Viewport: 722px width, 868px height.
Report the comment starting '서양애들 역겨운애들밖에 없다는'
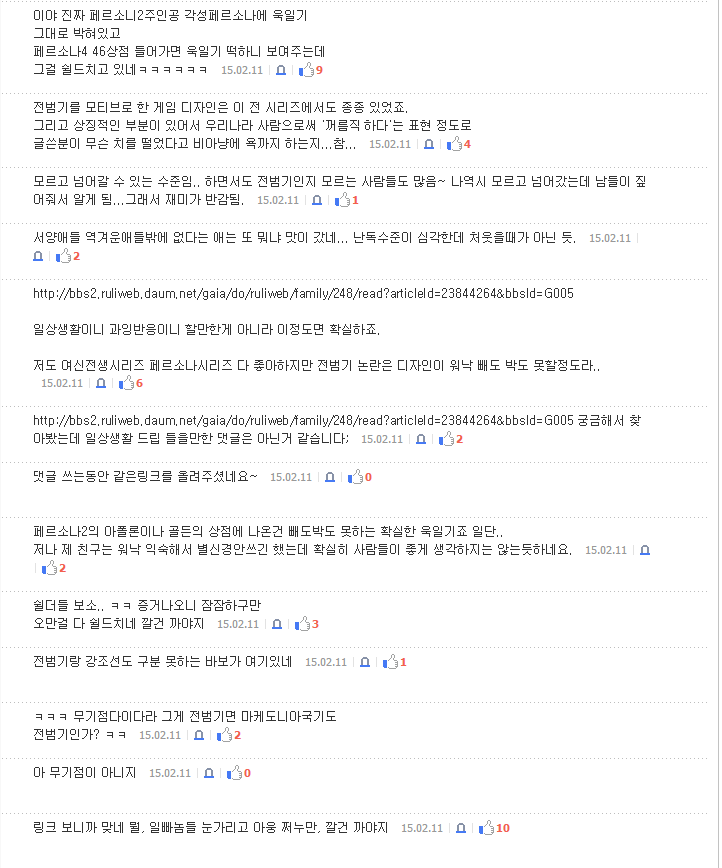[x=39, y=256]
